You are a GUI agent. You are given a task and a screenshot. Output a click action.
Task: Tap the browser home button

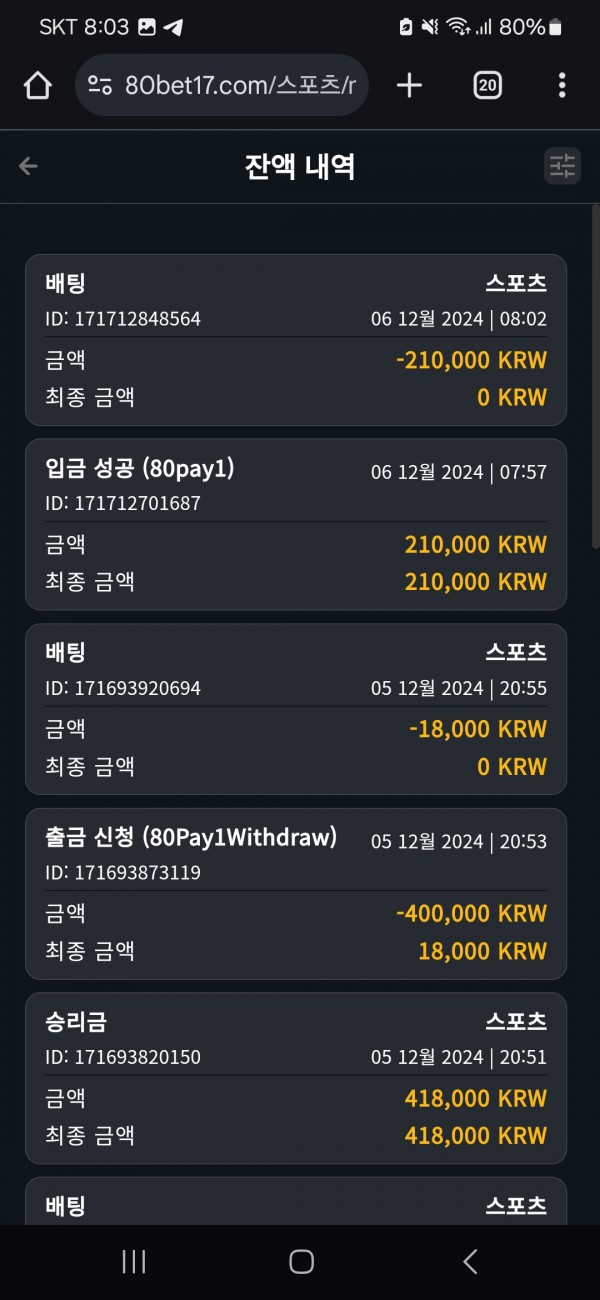tap(38, 86)
